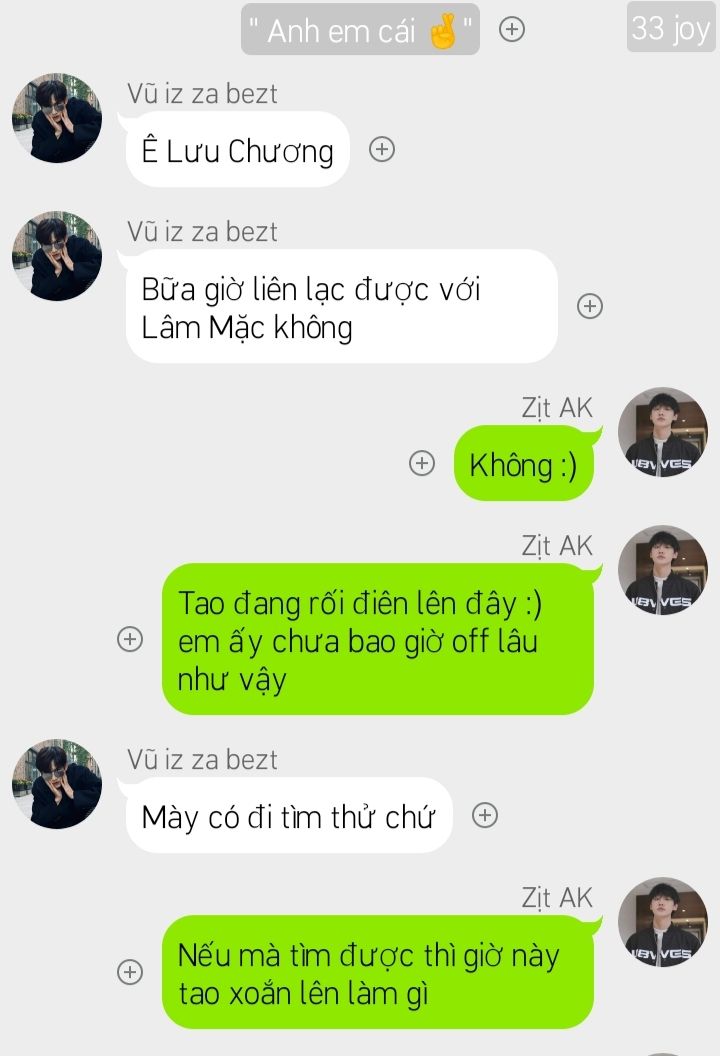Select the "Anh em cái" chat title chip
The width and height of the screenshot is (720, 1056).
[x=361, y=30]
